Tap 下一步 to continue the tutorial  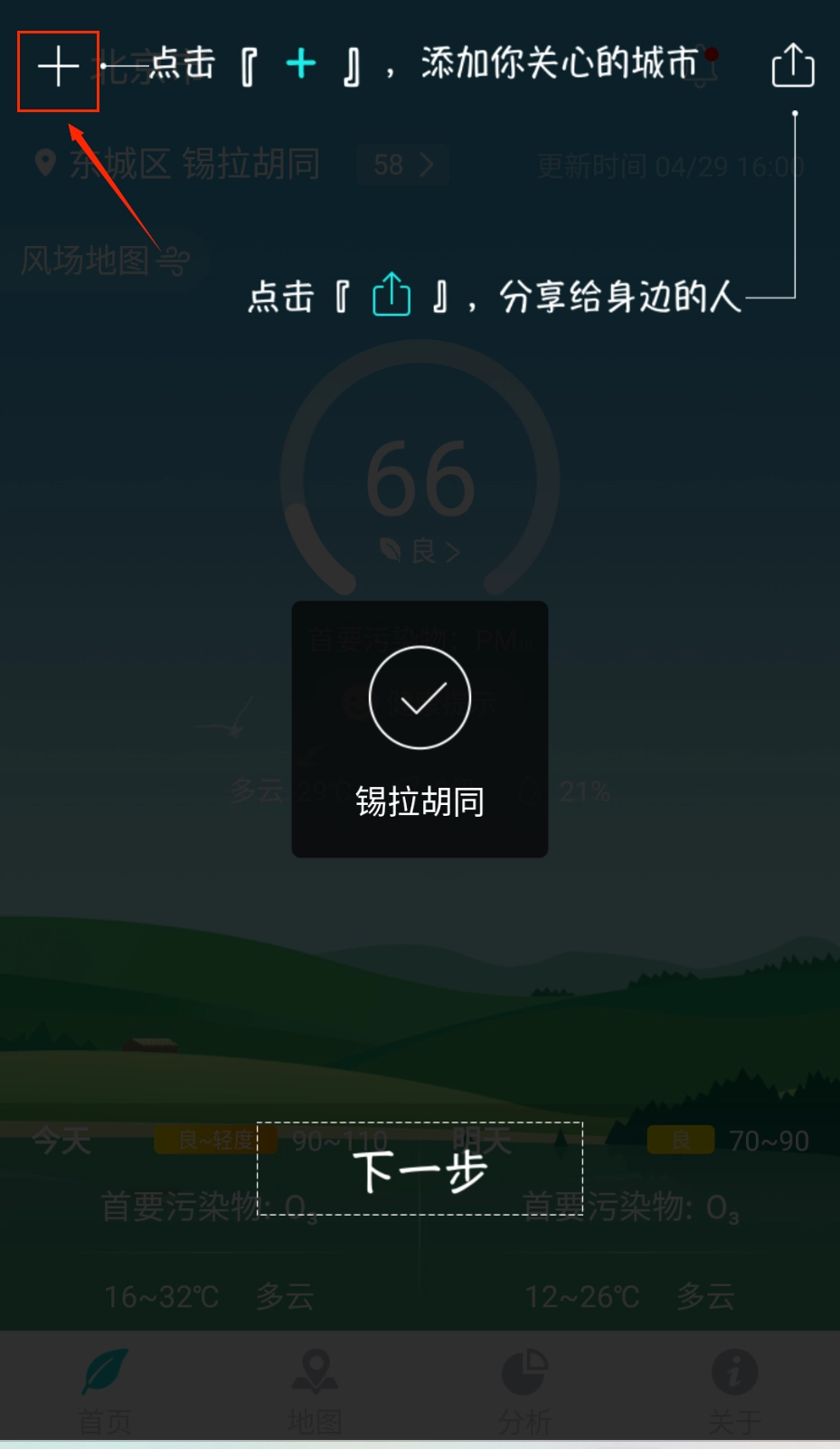click(x=420, y=1169)
